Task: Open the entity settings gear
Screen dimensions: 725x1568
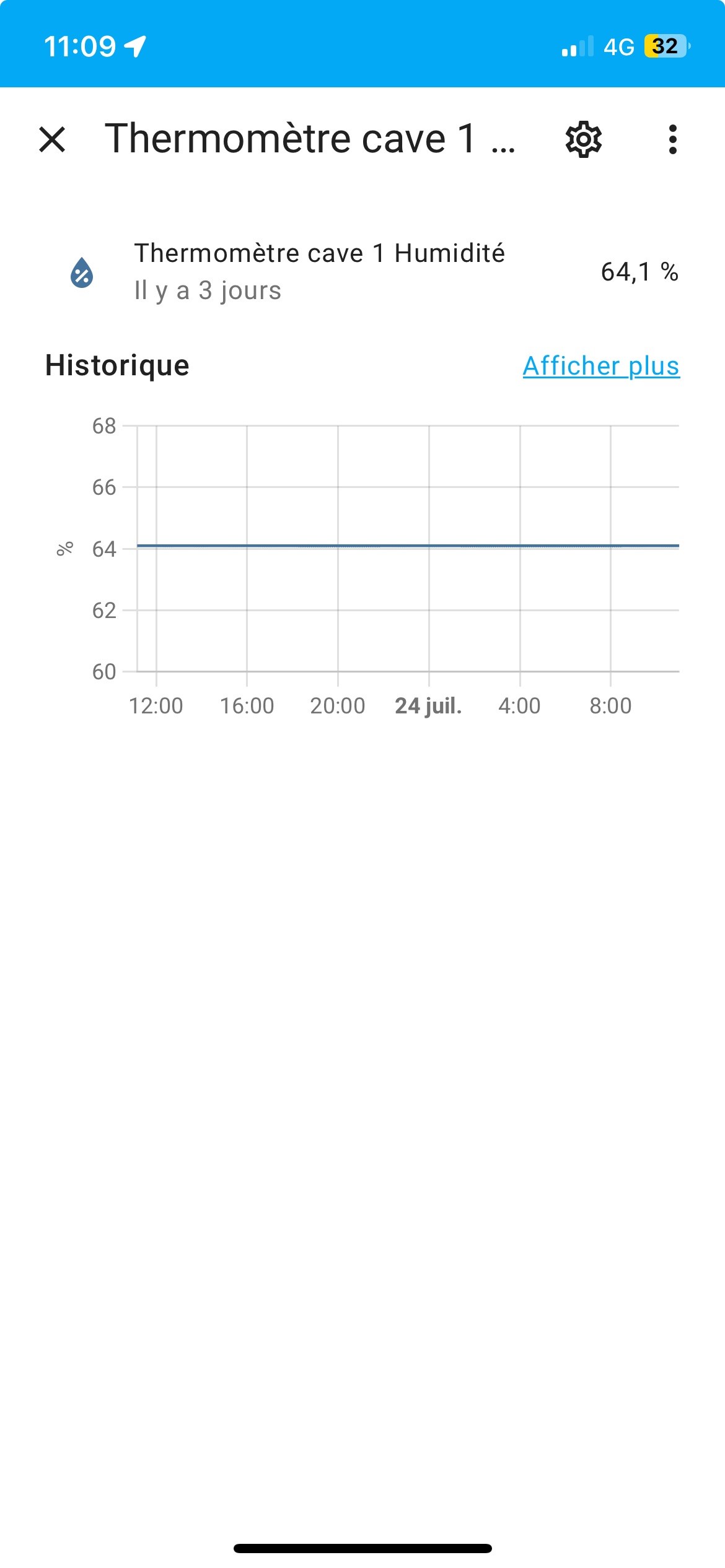Action: coord(583,139)
